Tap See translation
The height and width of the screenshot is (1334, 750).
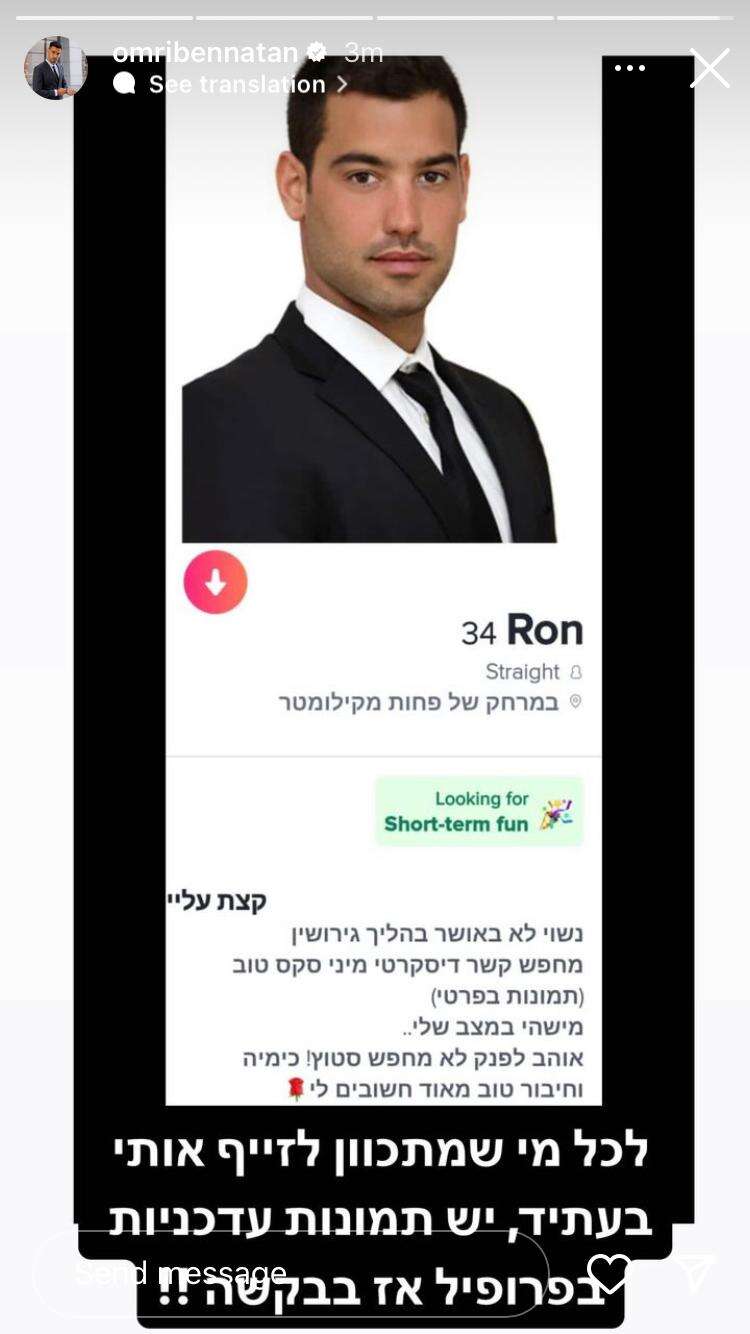[x=237, y=84]
